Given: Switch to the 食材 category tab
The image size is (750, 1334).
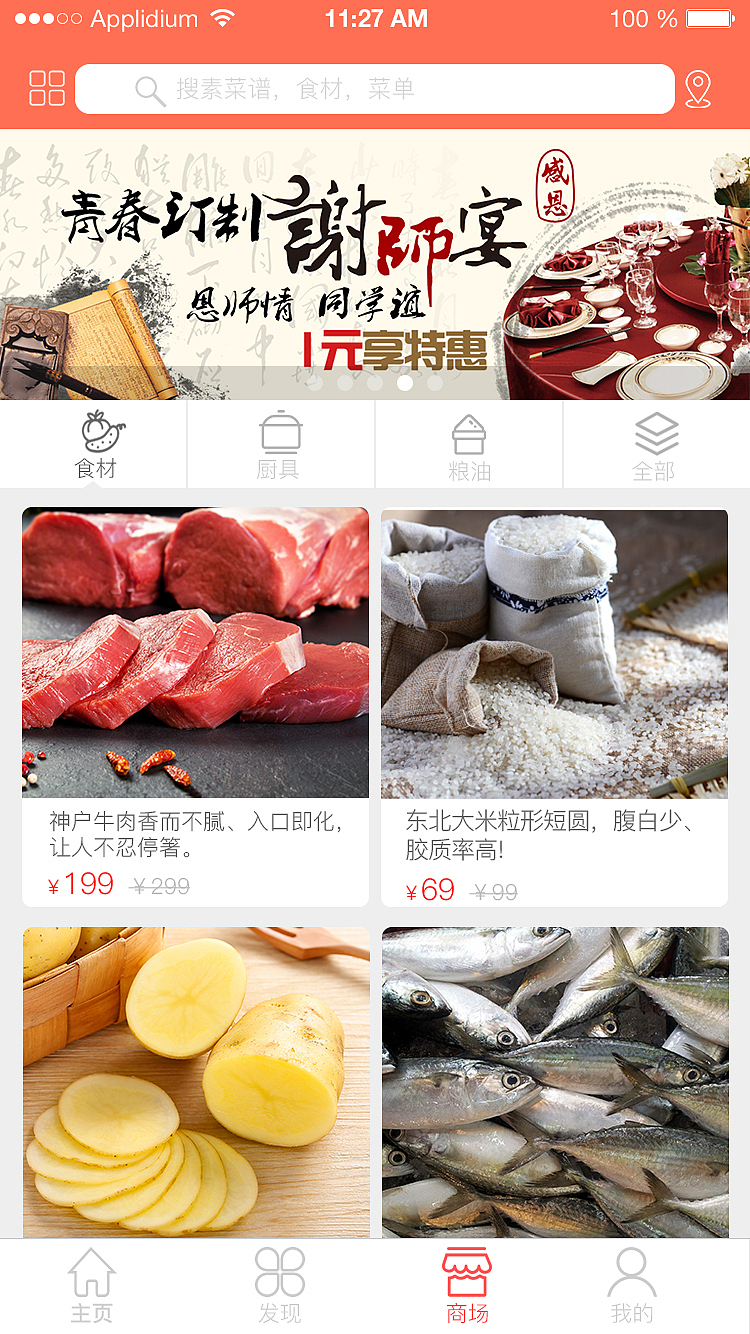Looking at the screenshot, I should [93, 445].
